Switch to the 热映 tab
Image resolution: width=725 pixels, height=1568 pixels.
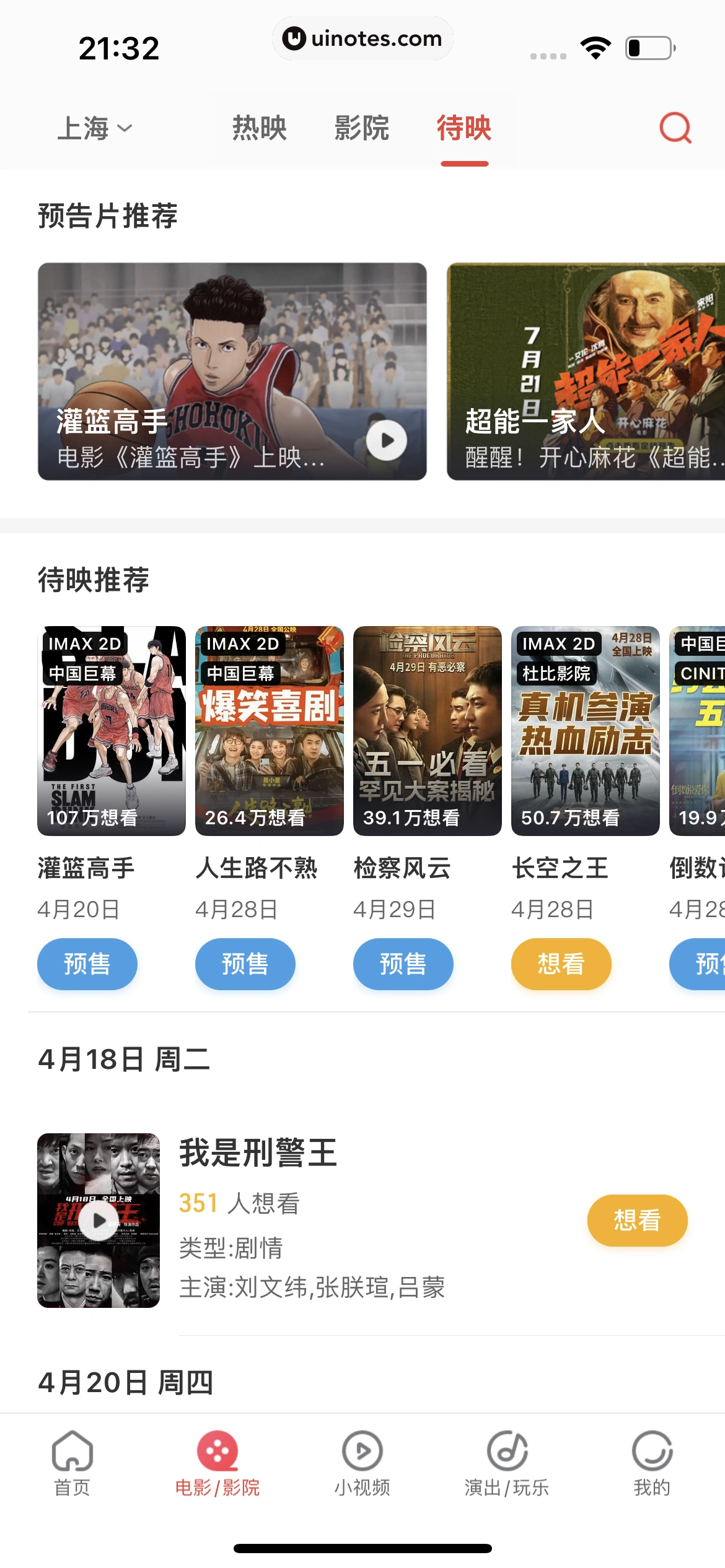click(259, 128)
